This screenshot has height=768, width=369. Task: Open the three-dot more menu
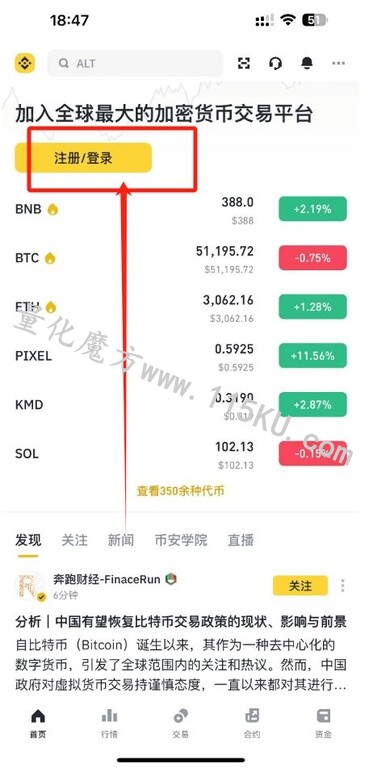click(x=339, y=63)
